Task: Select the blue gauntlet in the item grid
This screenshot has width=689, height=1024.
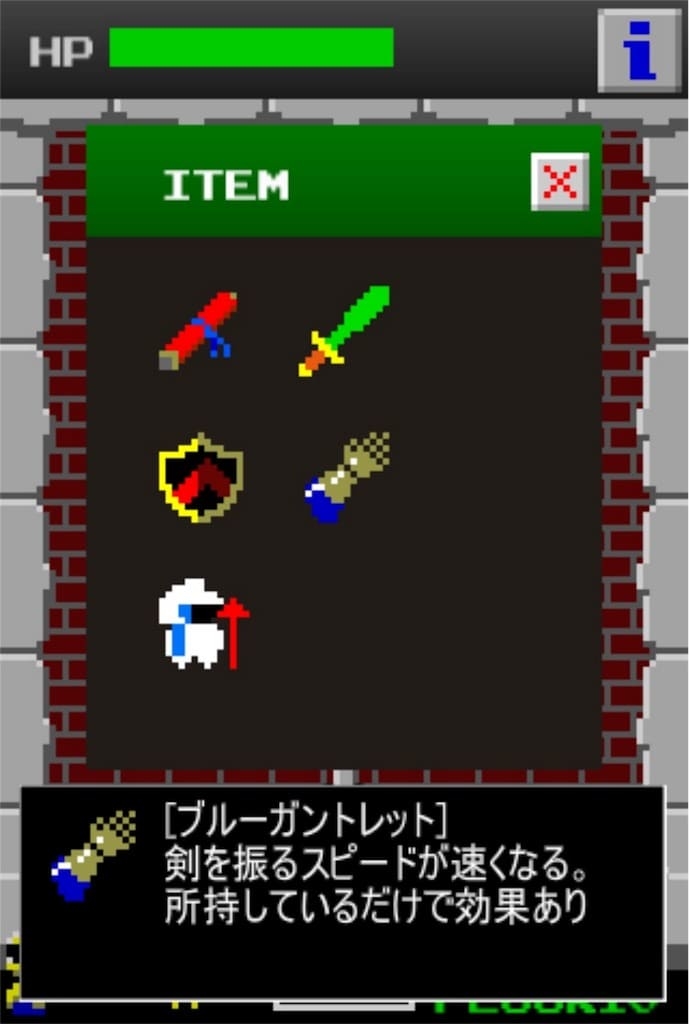Action: (346, 478)
